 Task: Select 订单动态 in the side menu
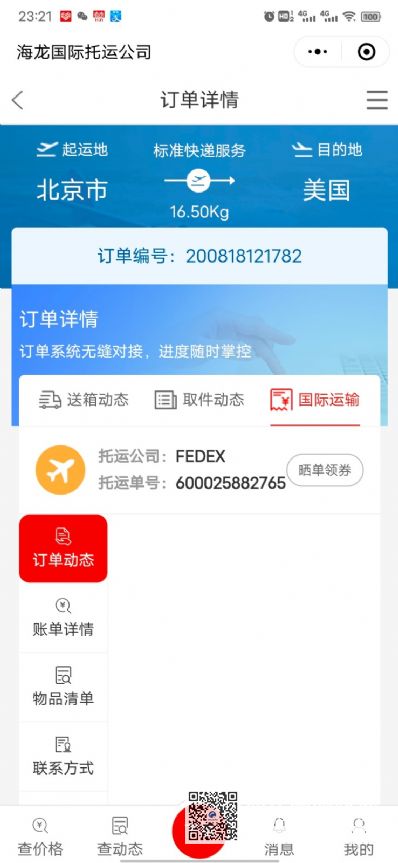pyautogui.click(x=63, y=548)
